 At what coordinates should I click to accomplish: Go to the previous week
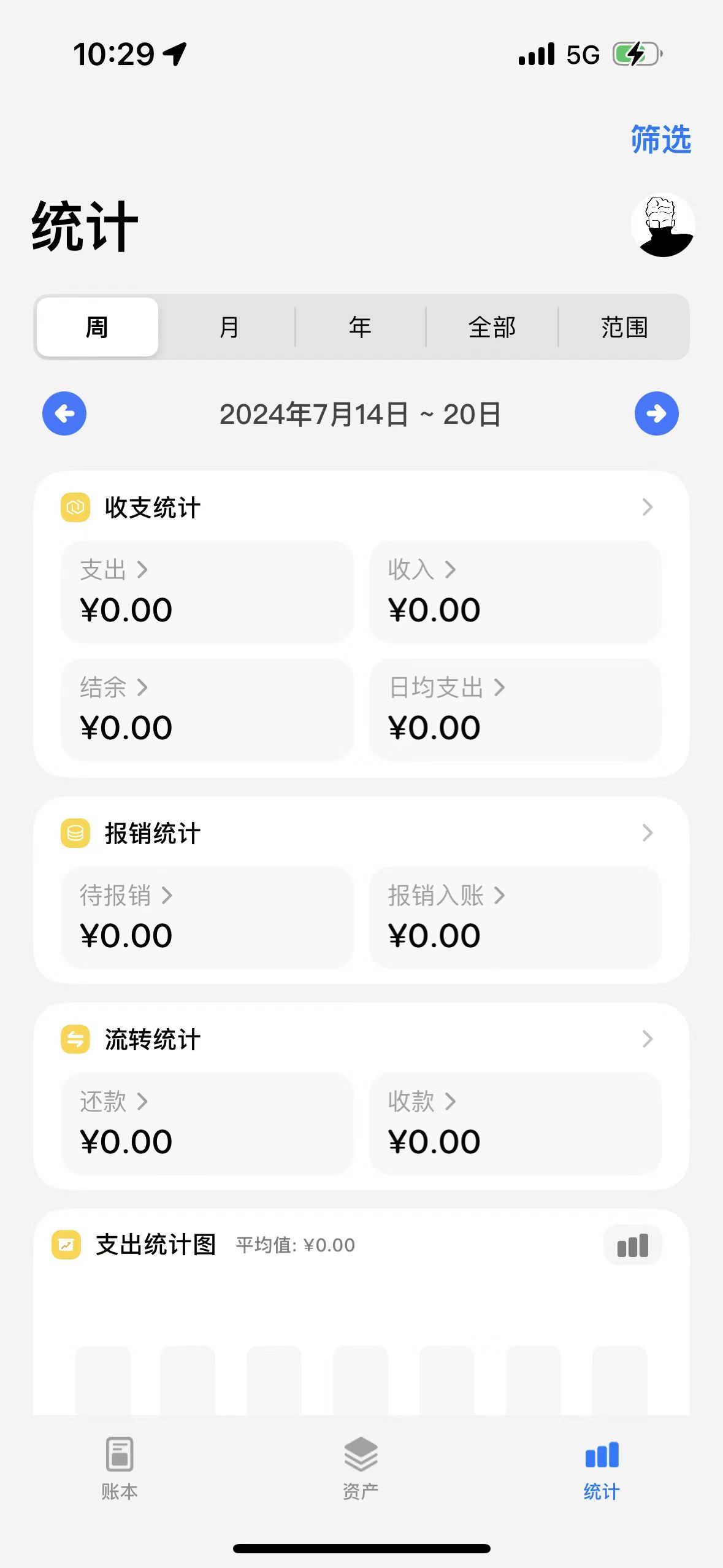(64, 413)
